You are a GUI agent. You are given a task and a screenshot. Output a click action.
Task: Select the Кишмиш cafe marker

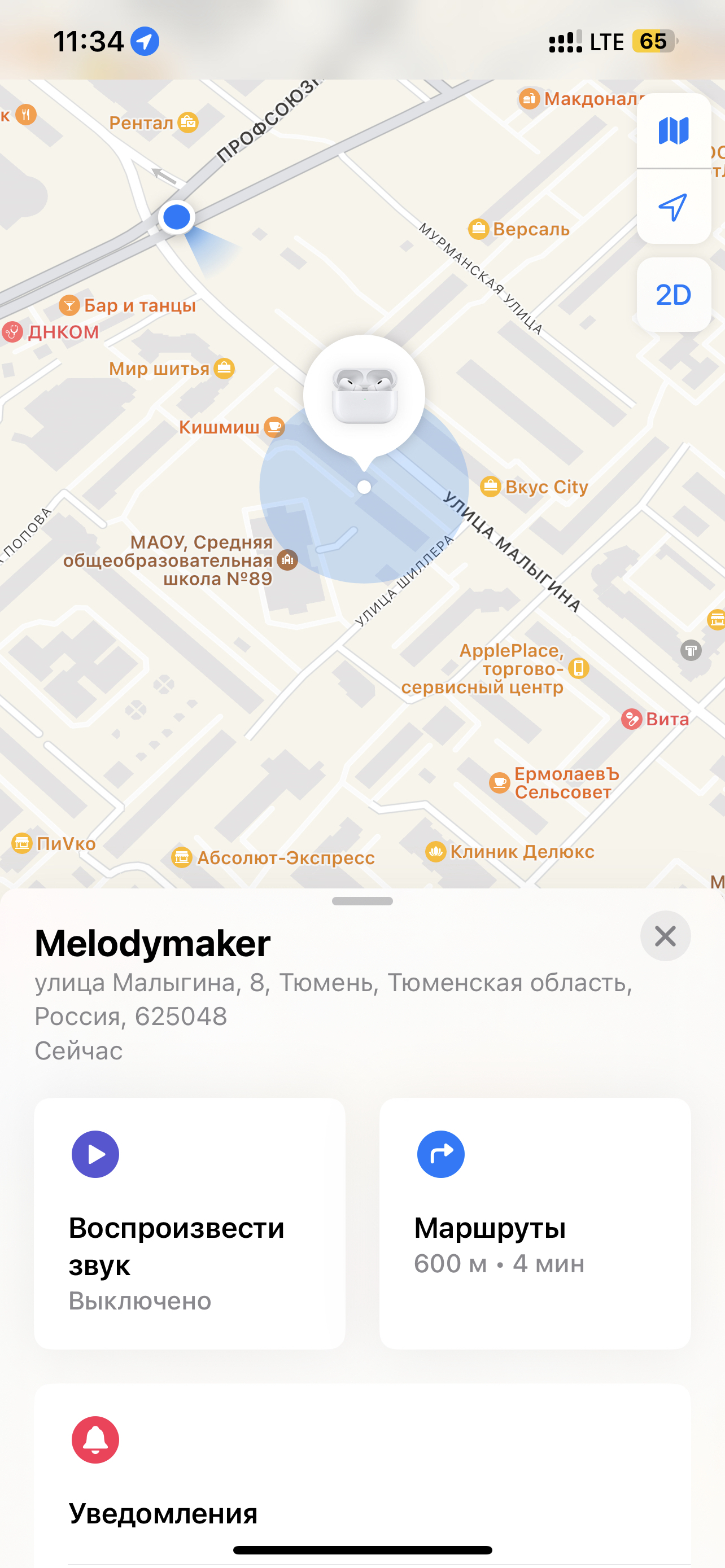point(274,427)
